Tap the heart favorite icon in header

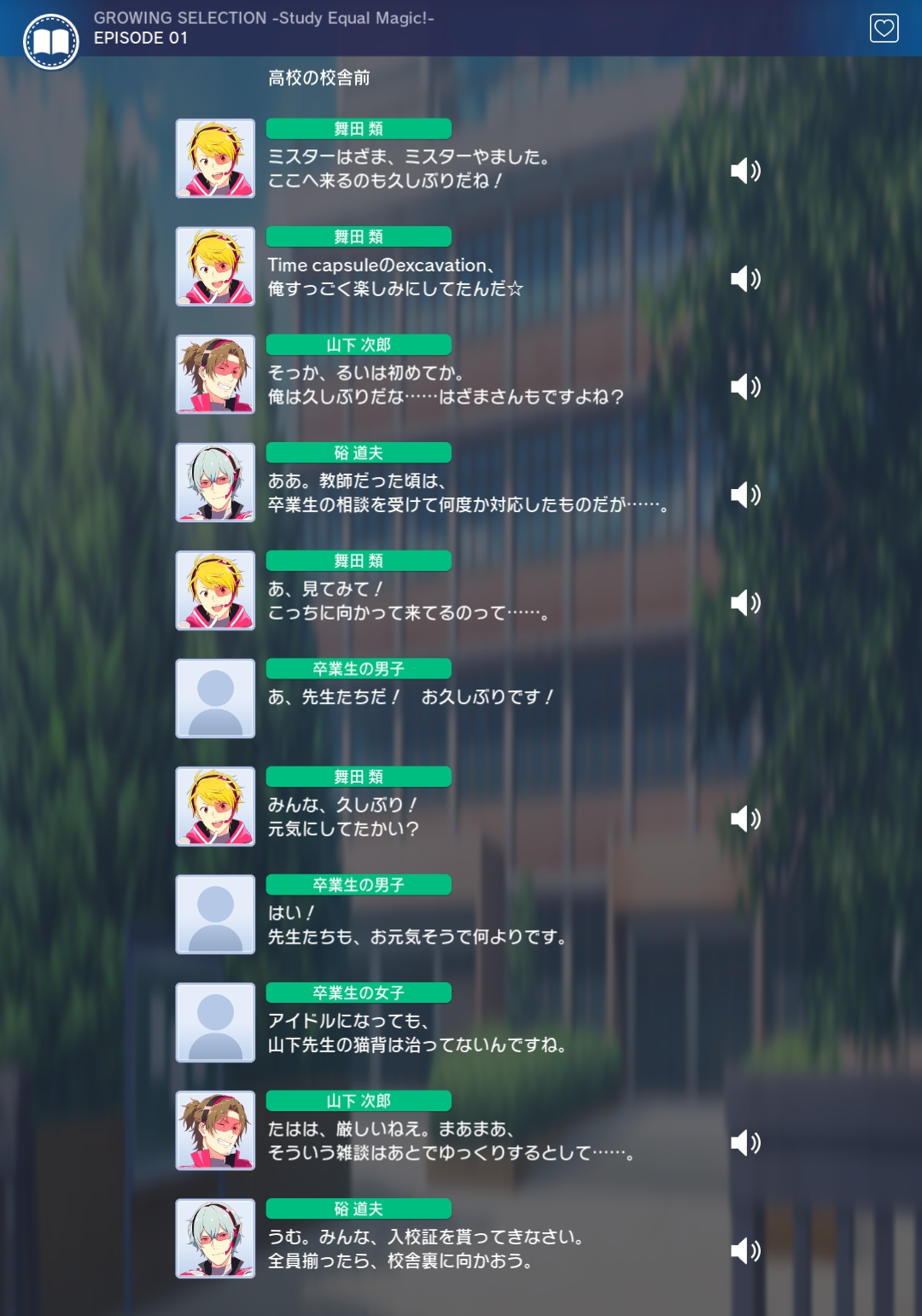pos(884,28)
